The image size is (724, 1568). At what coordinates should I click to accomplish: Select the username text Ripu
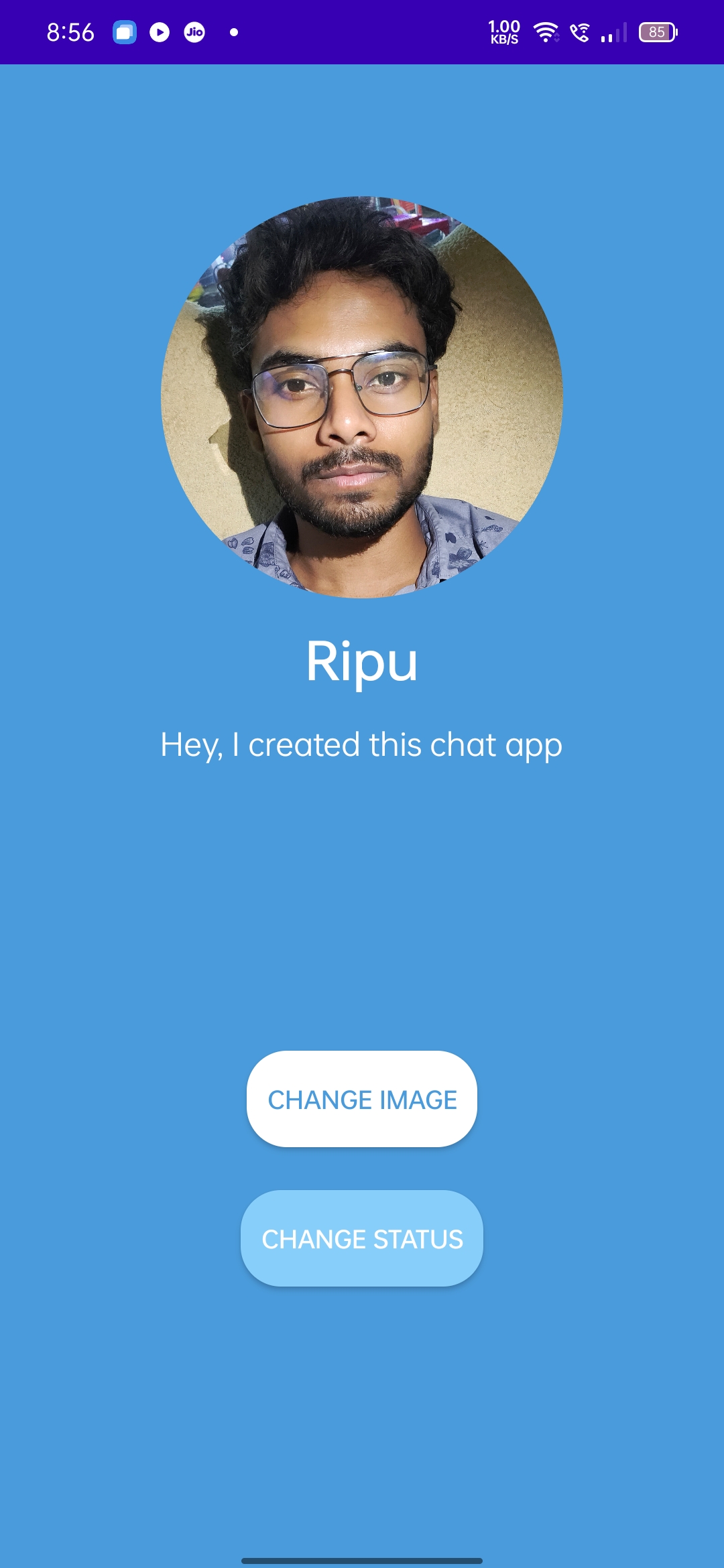(362, 663)
